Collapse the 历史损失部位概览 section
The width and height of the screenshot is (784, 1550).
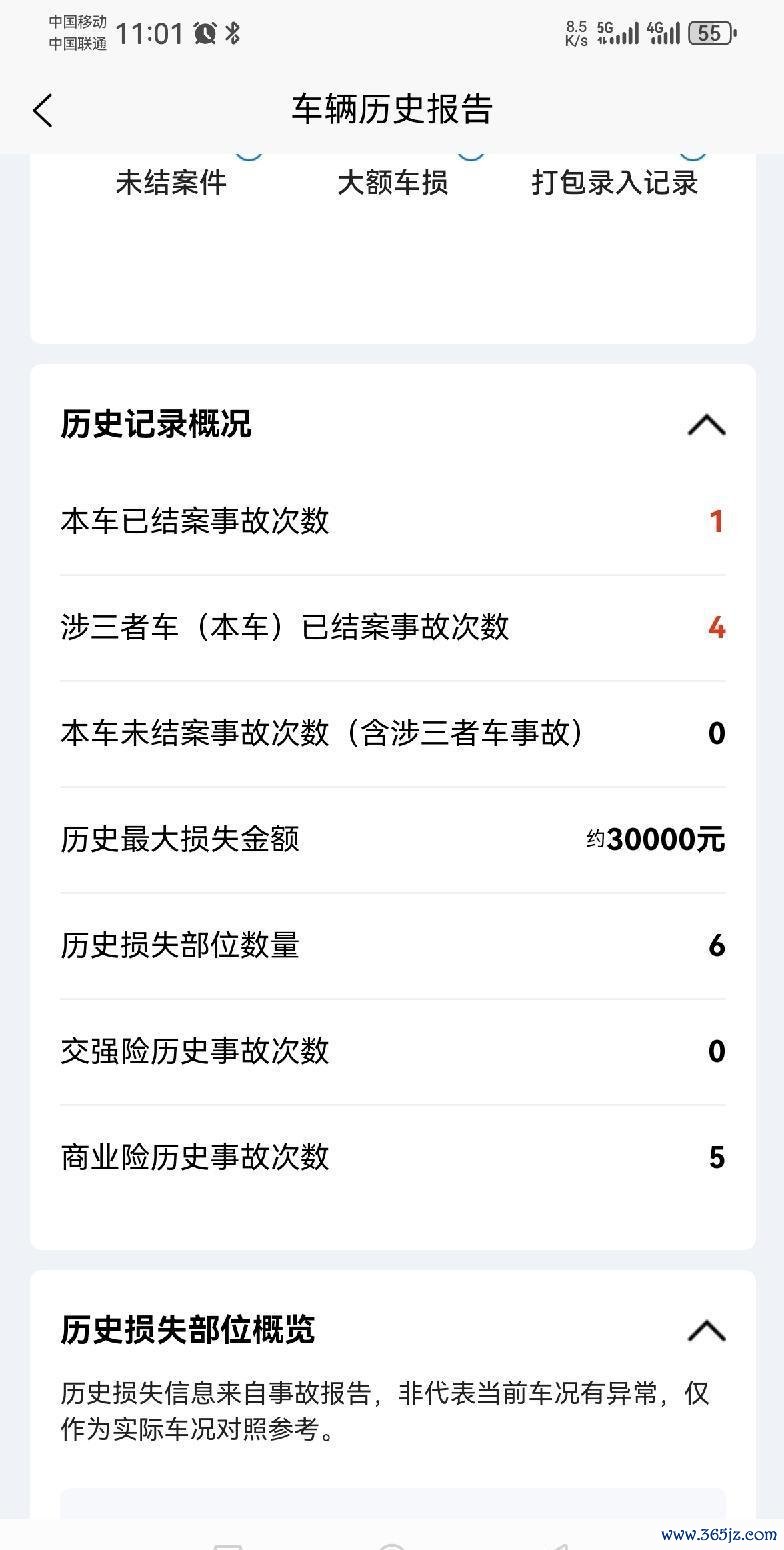tap(706, 1330)
